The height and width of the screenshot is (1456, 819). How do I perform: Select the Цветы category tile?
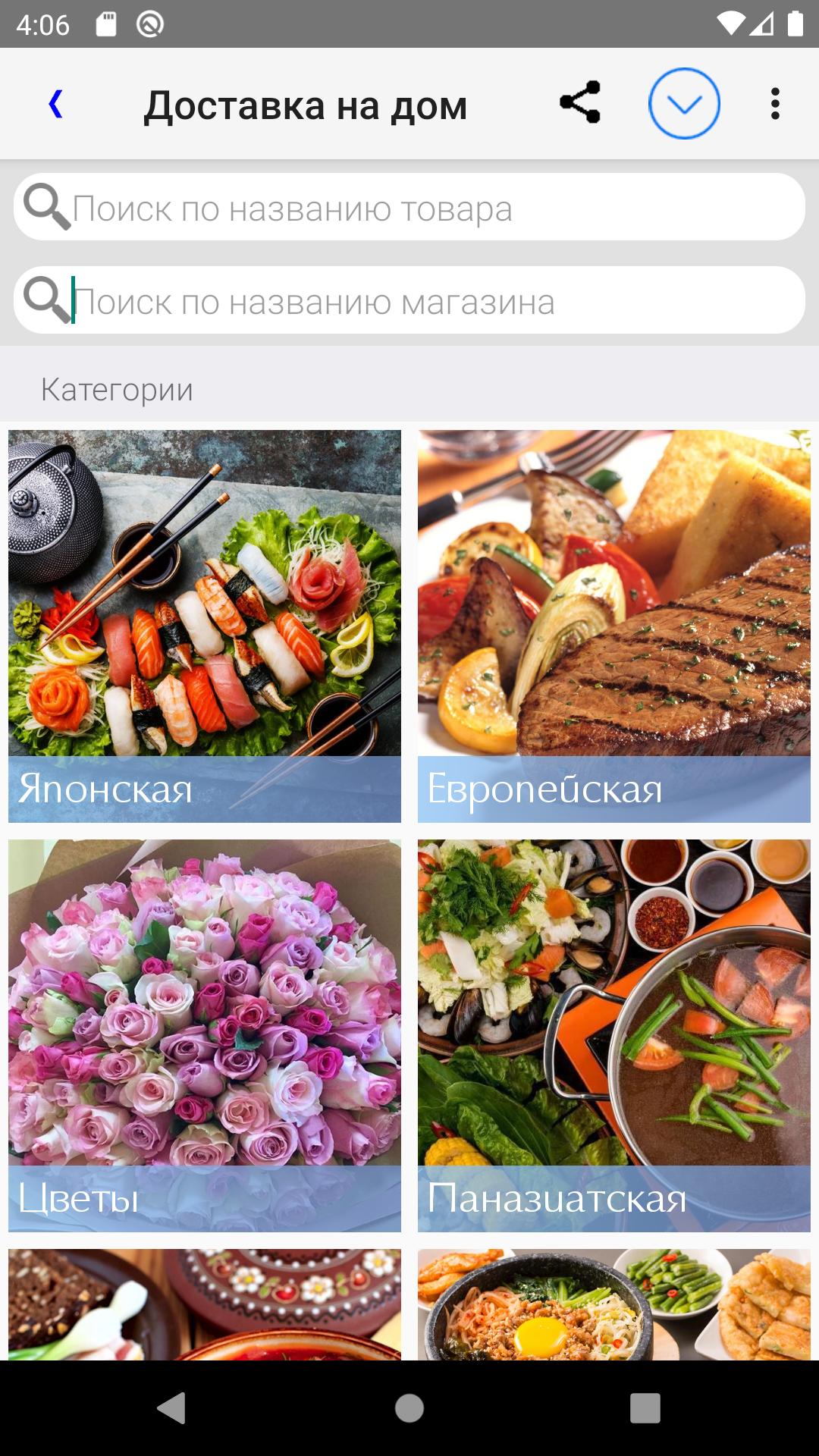205,1035
